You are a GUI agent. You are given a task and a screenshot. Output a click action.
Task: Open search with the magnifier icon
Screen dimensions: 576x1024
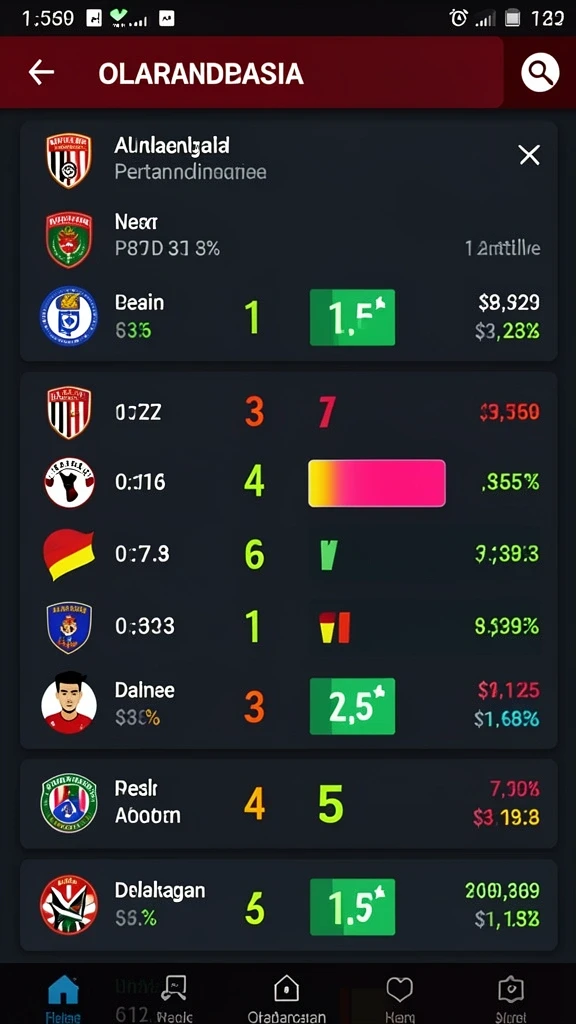(540, 72)
